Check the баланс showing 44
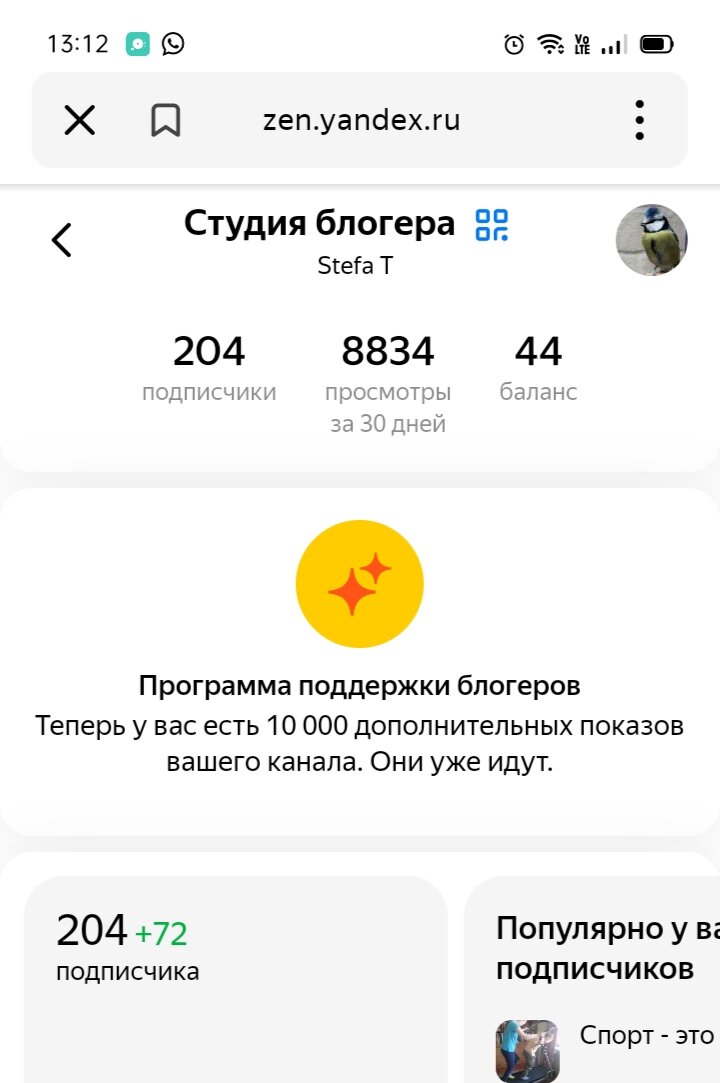The image size is (720, 1083). coord(538,365)
